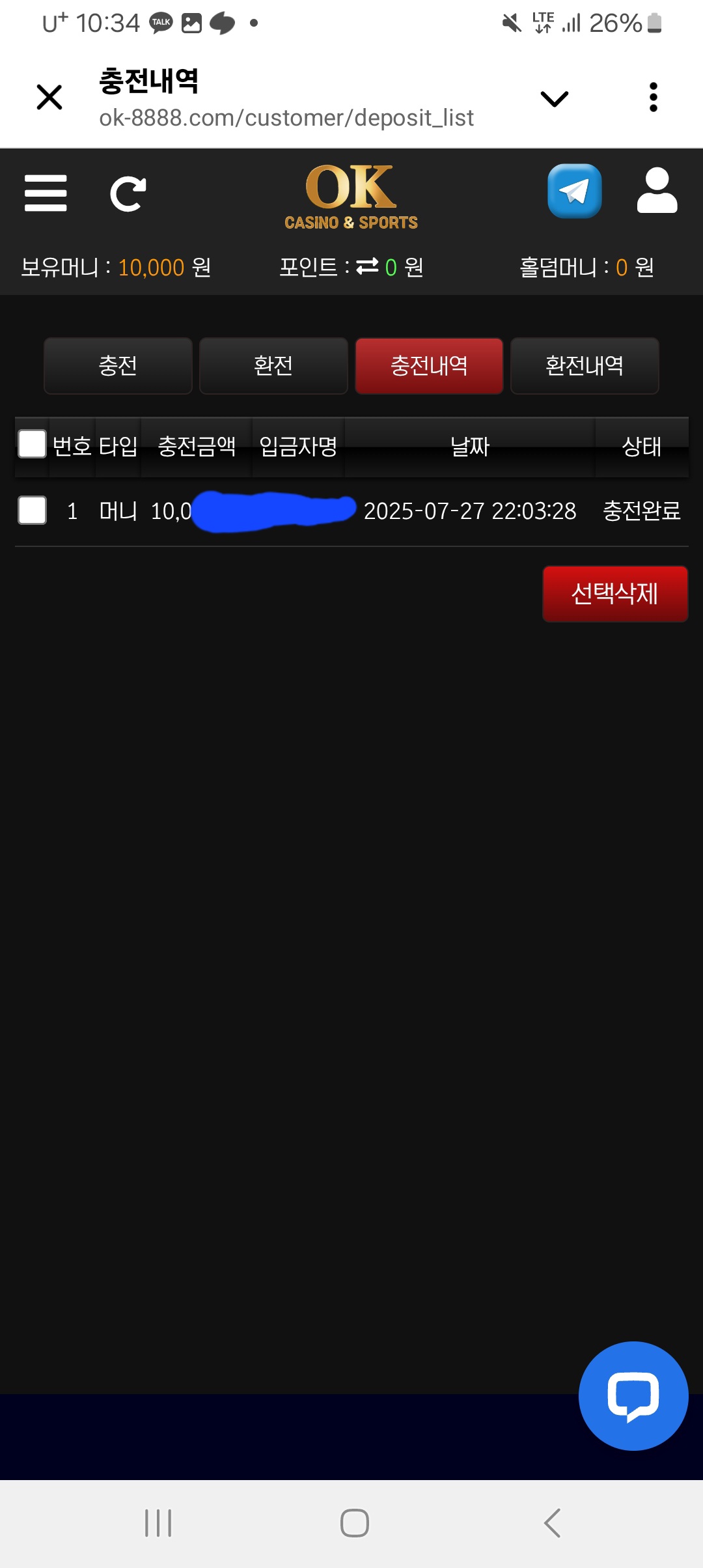
Task: Tick the checkbox for deposit row 1
Action: click(x=33, y=510)
